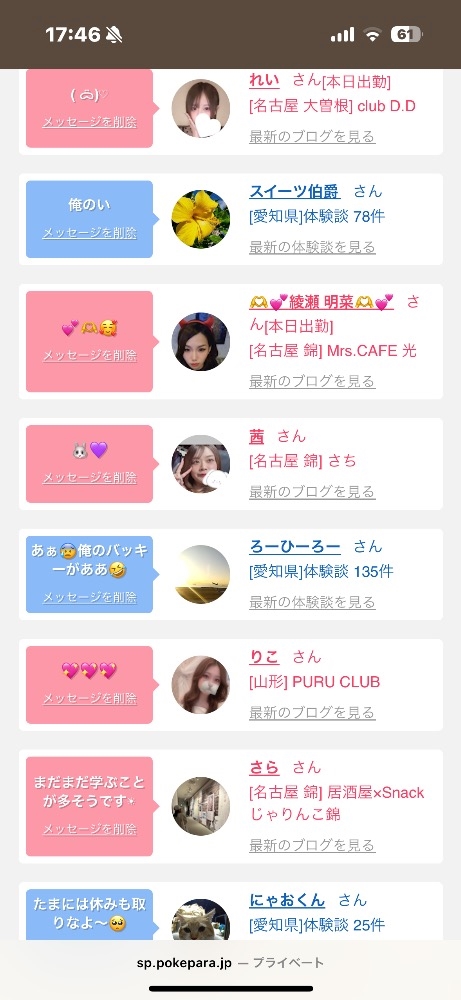
Task: View 綾瀬 明菜's latest blog
Action: (312, 381)
